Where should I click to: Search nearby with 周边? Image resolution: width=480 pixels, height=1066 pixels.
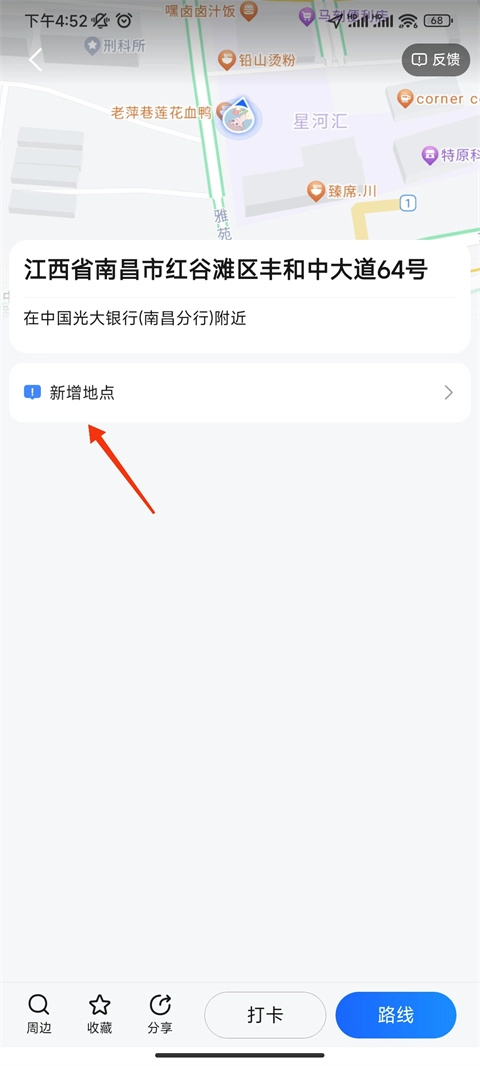coord(39,1014)
